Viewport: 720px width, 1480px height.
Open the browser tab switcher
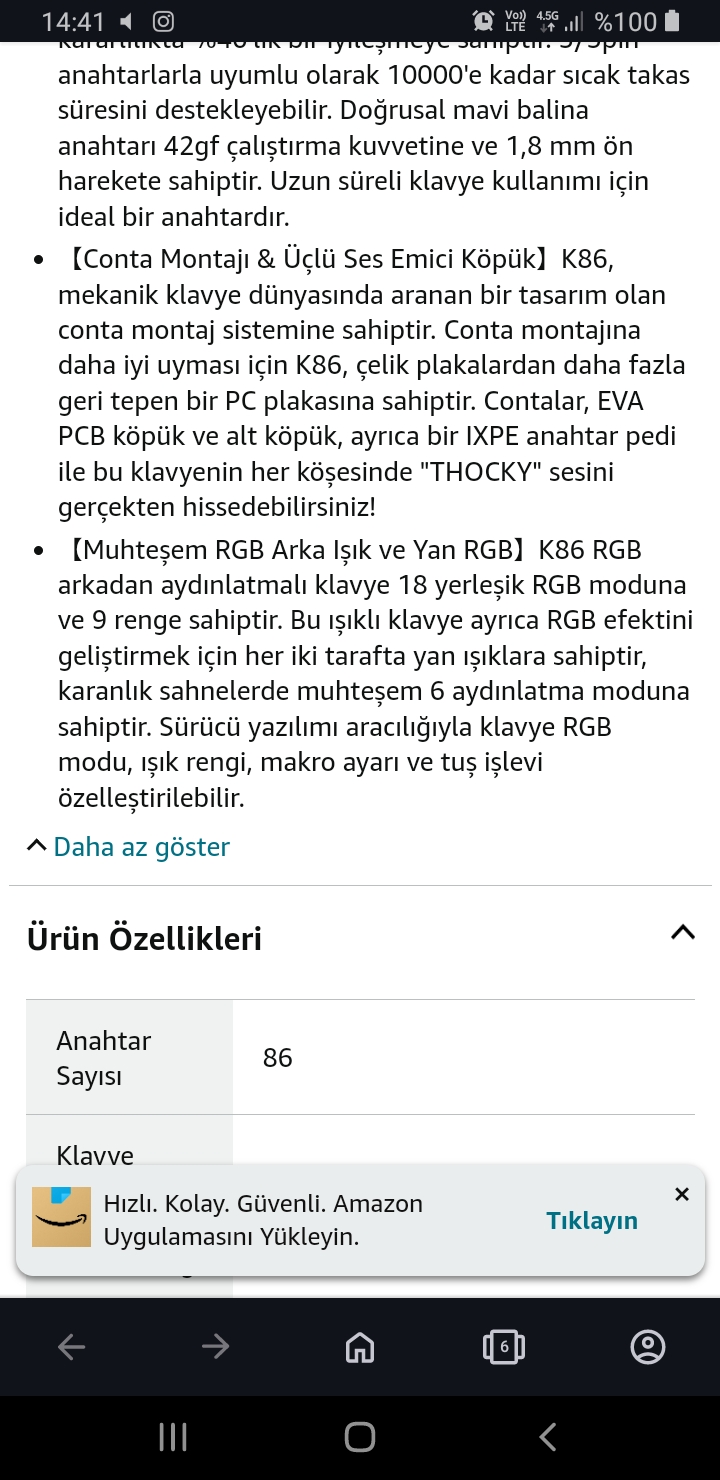[x=504, y=1347]
